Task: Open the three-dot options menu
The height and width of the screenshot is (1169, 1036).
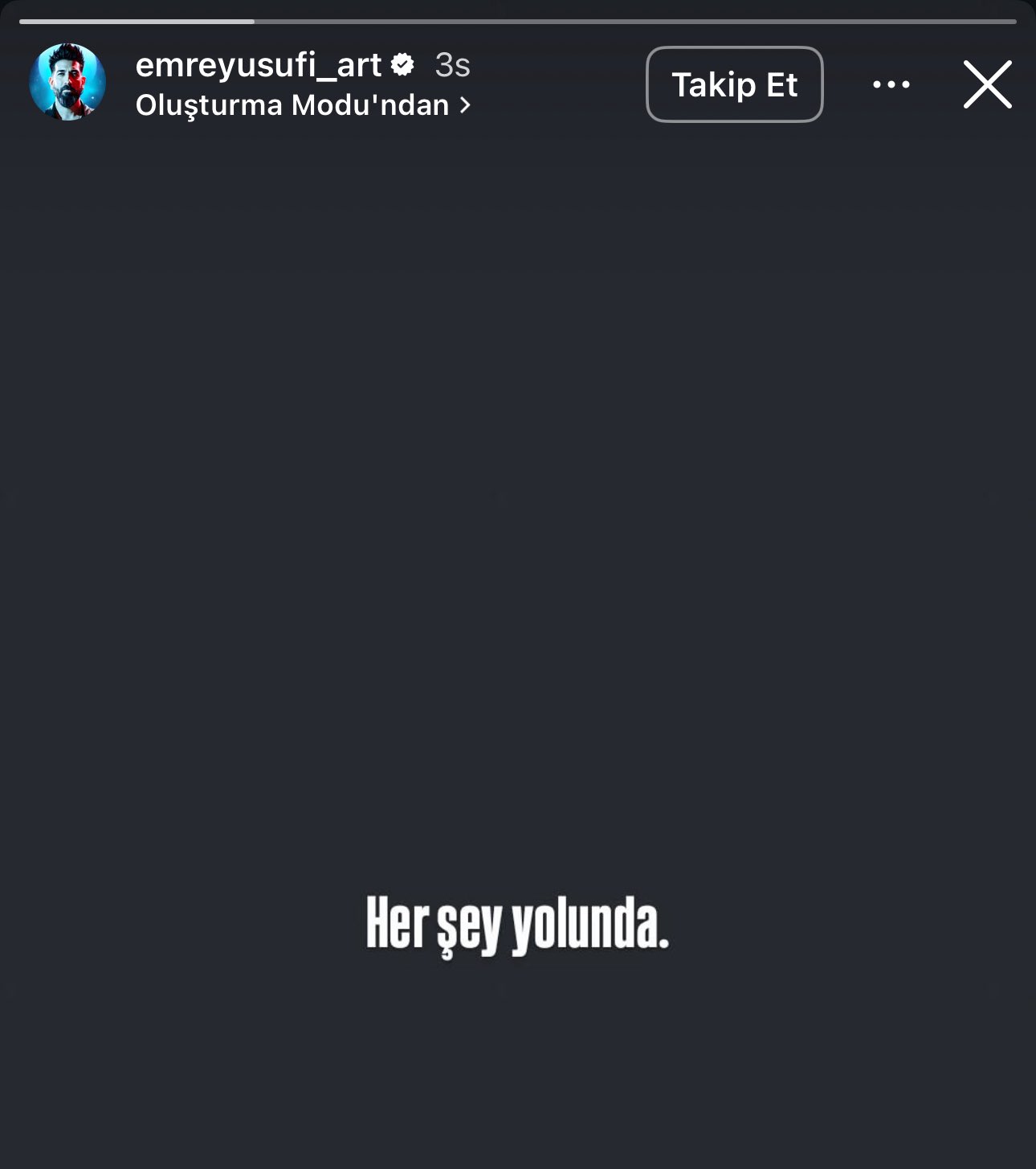Action: (891, 84)
